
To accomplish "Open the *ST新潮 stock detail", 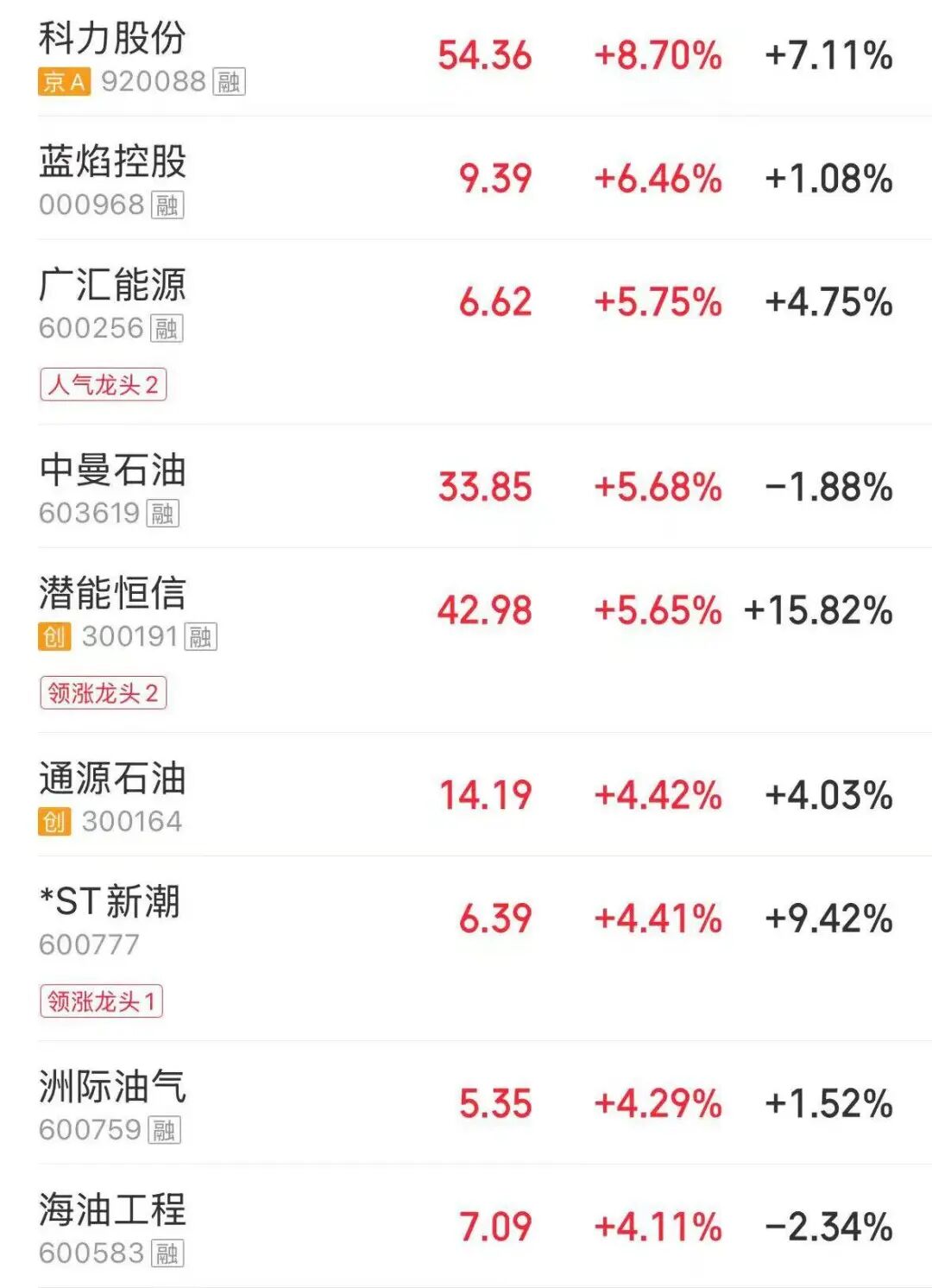I will 106,904.
